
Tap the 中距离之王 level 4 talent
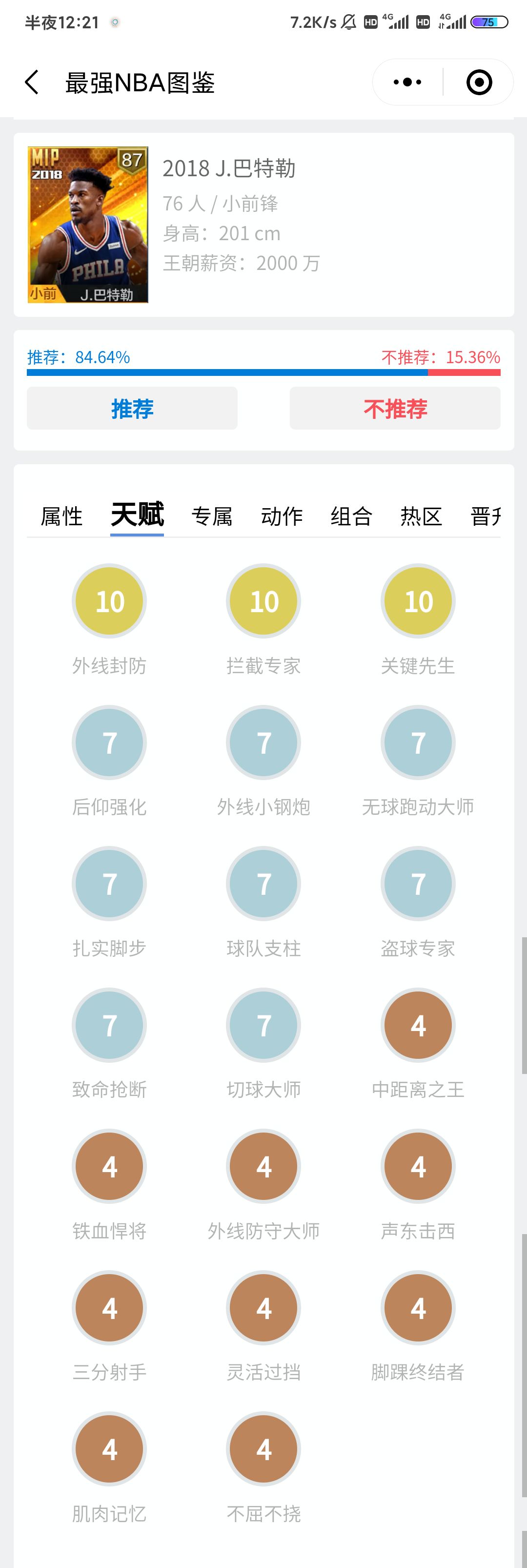tap(418, 1025)
